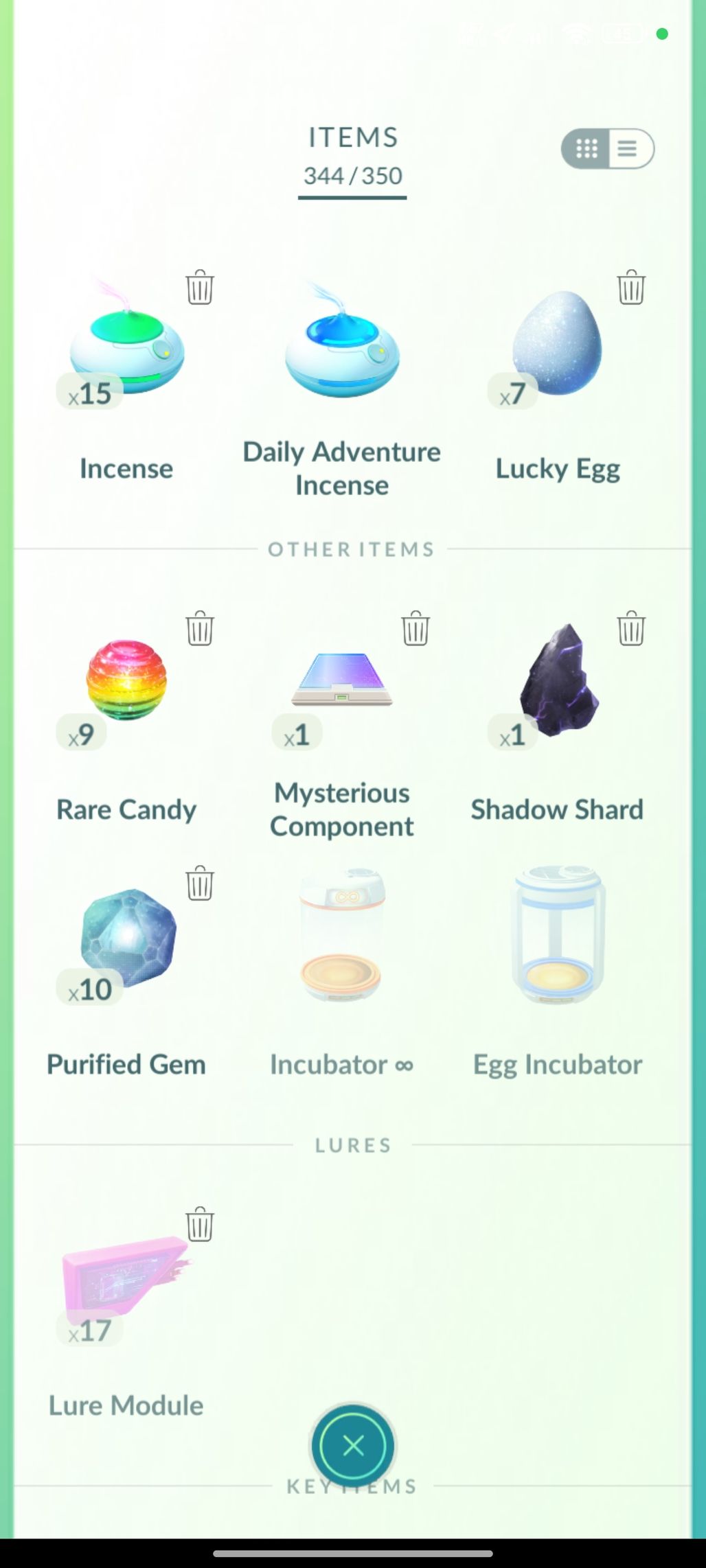Discard Lucky Egg using its trash icon
The width and height of the screenshot is (706, 1568).
[631, 287]
